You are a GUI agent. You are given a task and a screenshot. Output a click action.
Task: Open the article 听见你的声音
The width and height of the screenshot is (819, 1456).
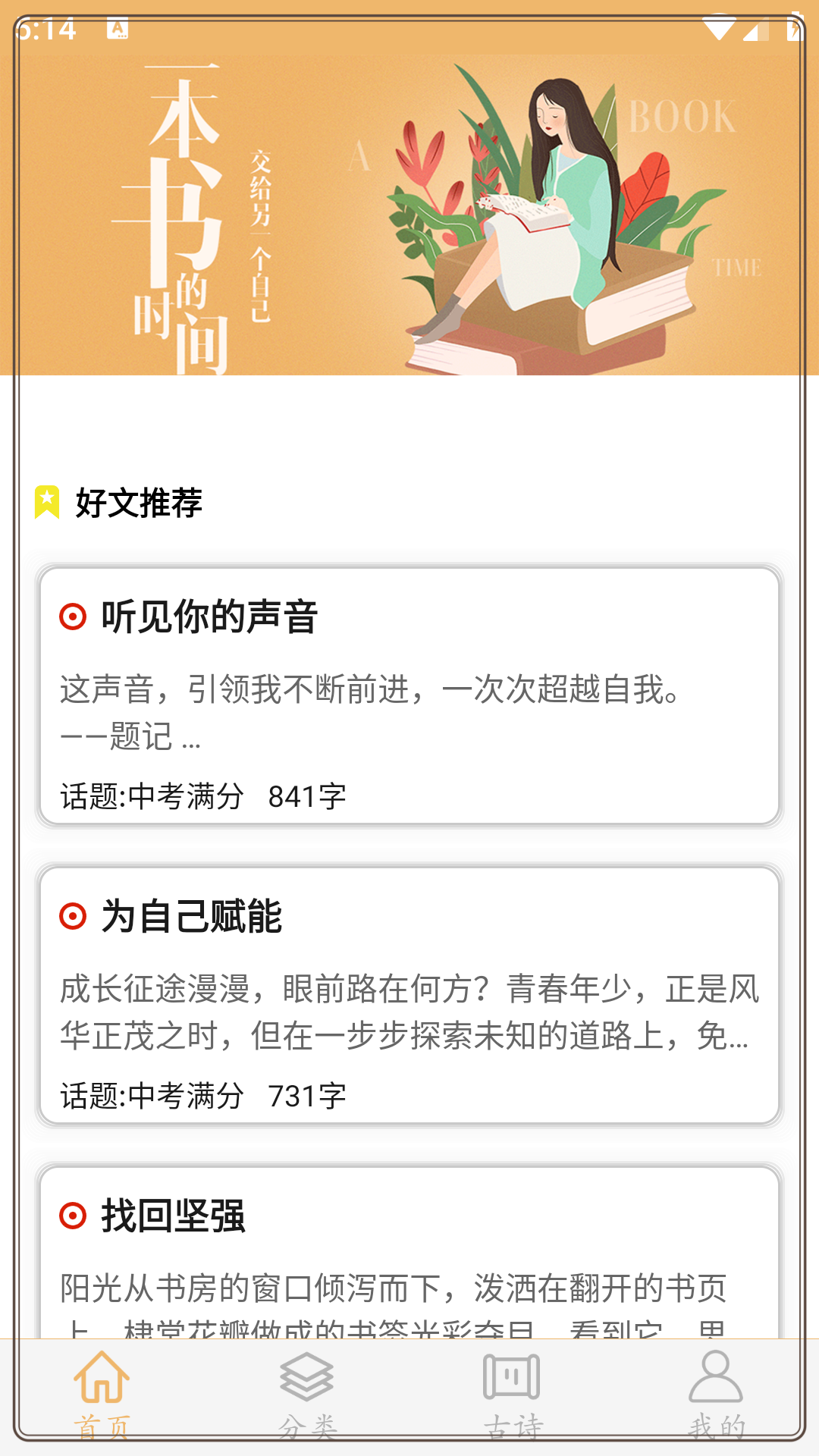(x=409, y=695)
